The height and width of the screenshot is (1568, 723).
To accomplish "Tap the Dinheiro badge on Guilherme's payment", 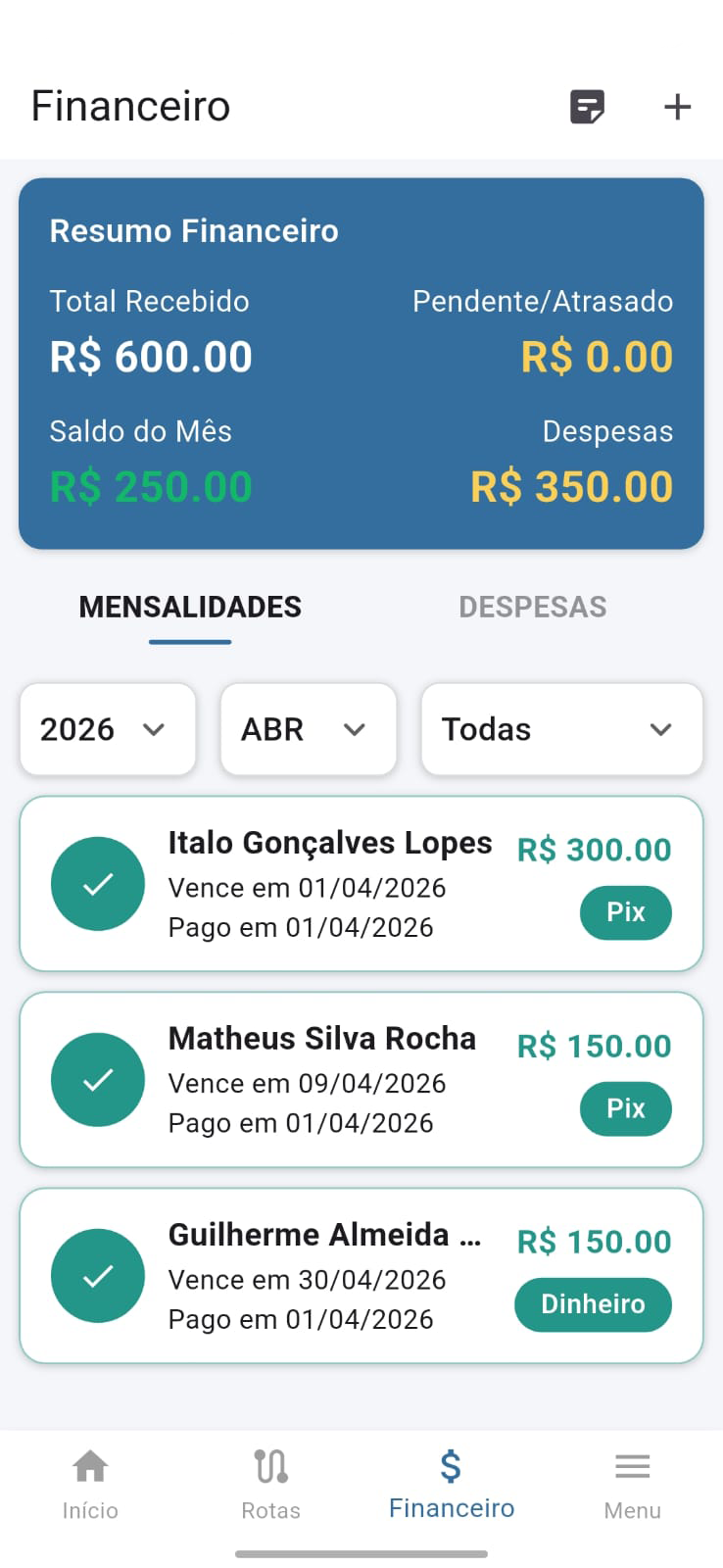I will click(592, 1304).
